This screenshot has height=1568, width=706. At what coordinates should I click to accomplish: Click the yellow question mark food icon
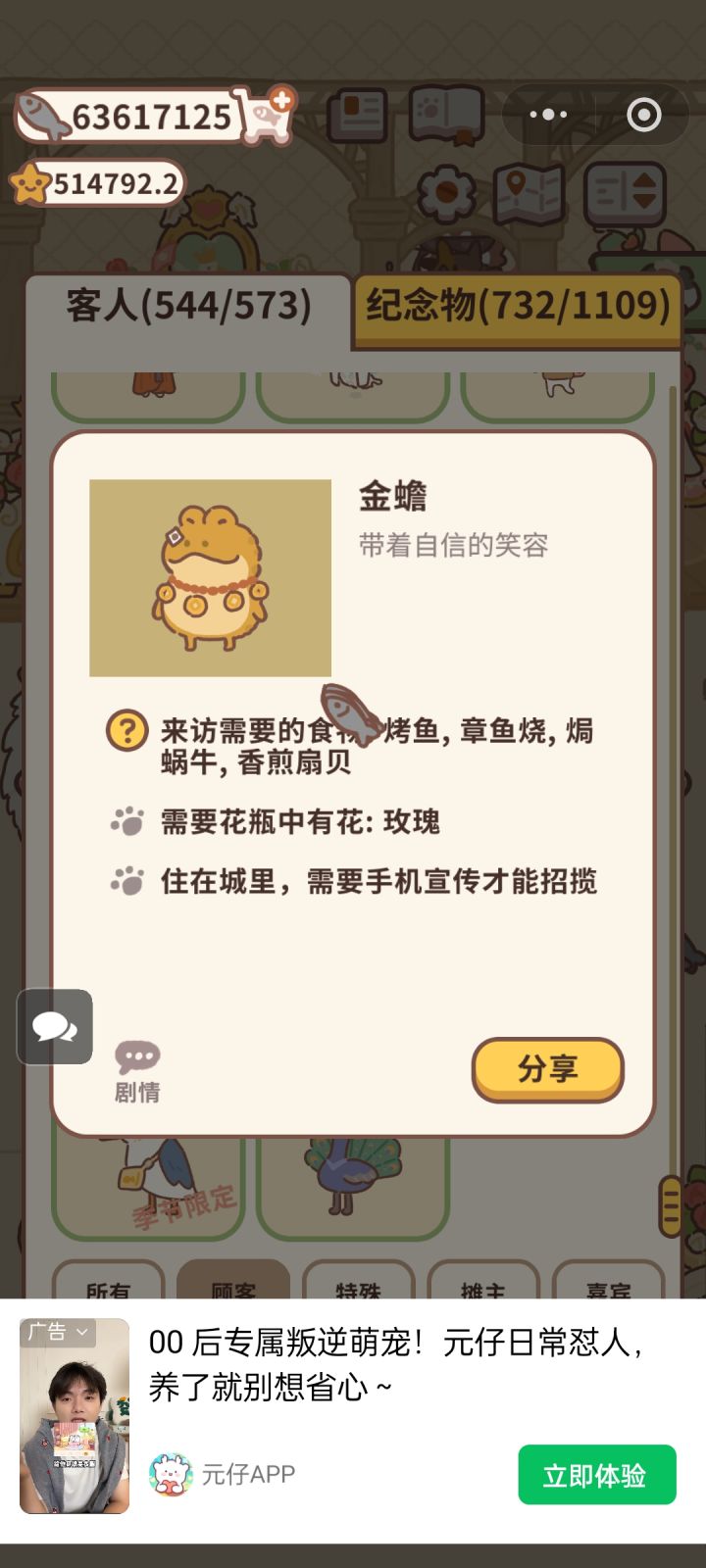(x=126, y=729)
